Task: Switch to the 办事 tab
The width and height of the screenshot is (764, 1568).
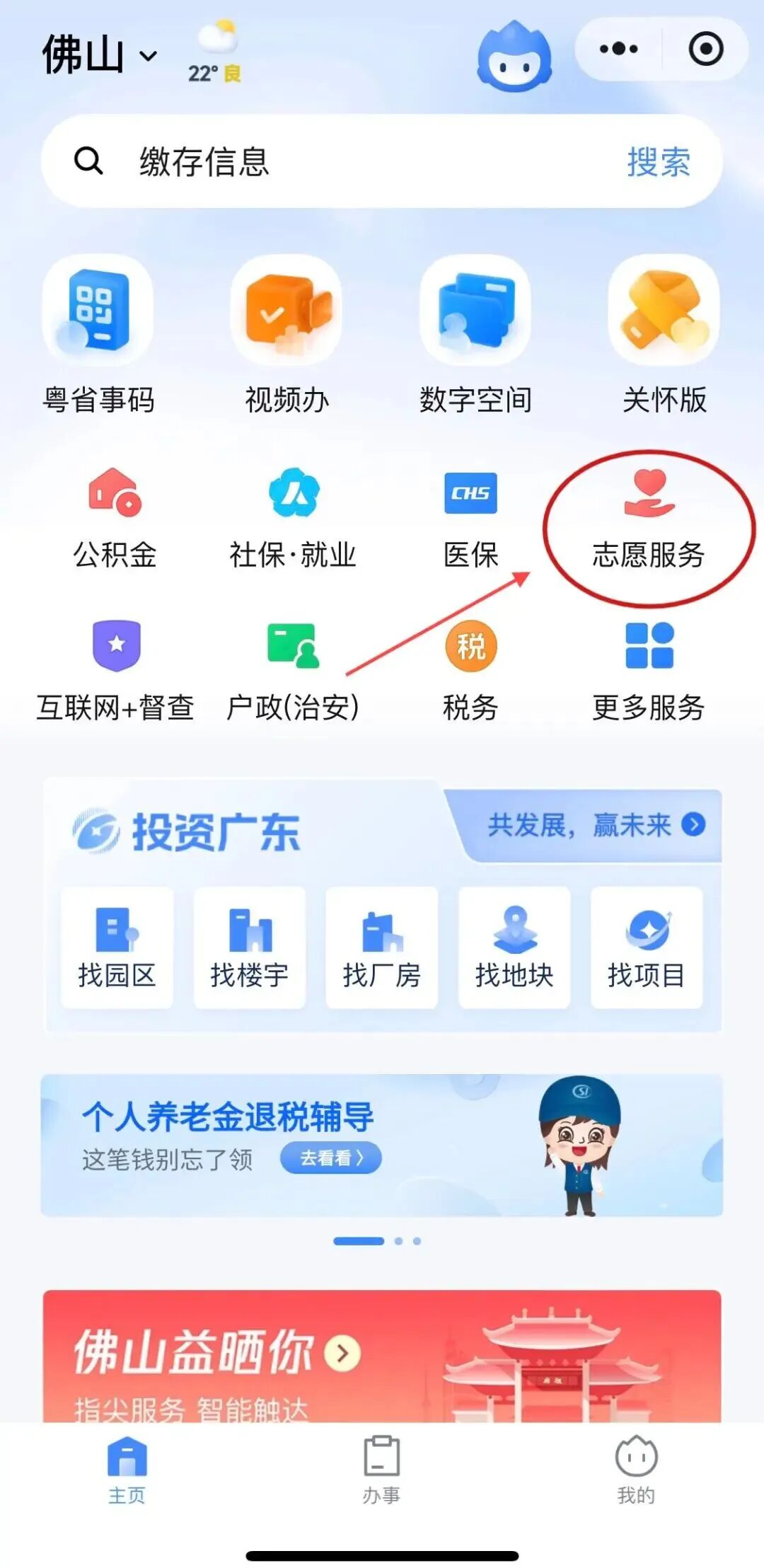Action: pyautogui.click(x=381, y=1469)
